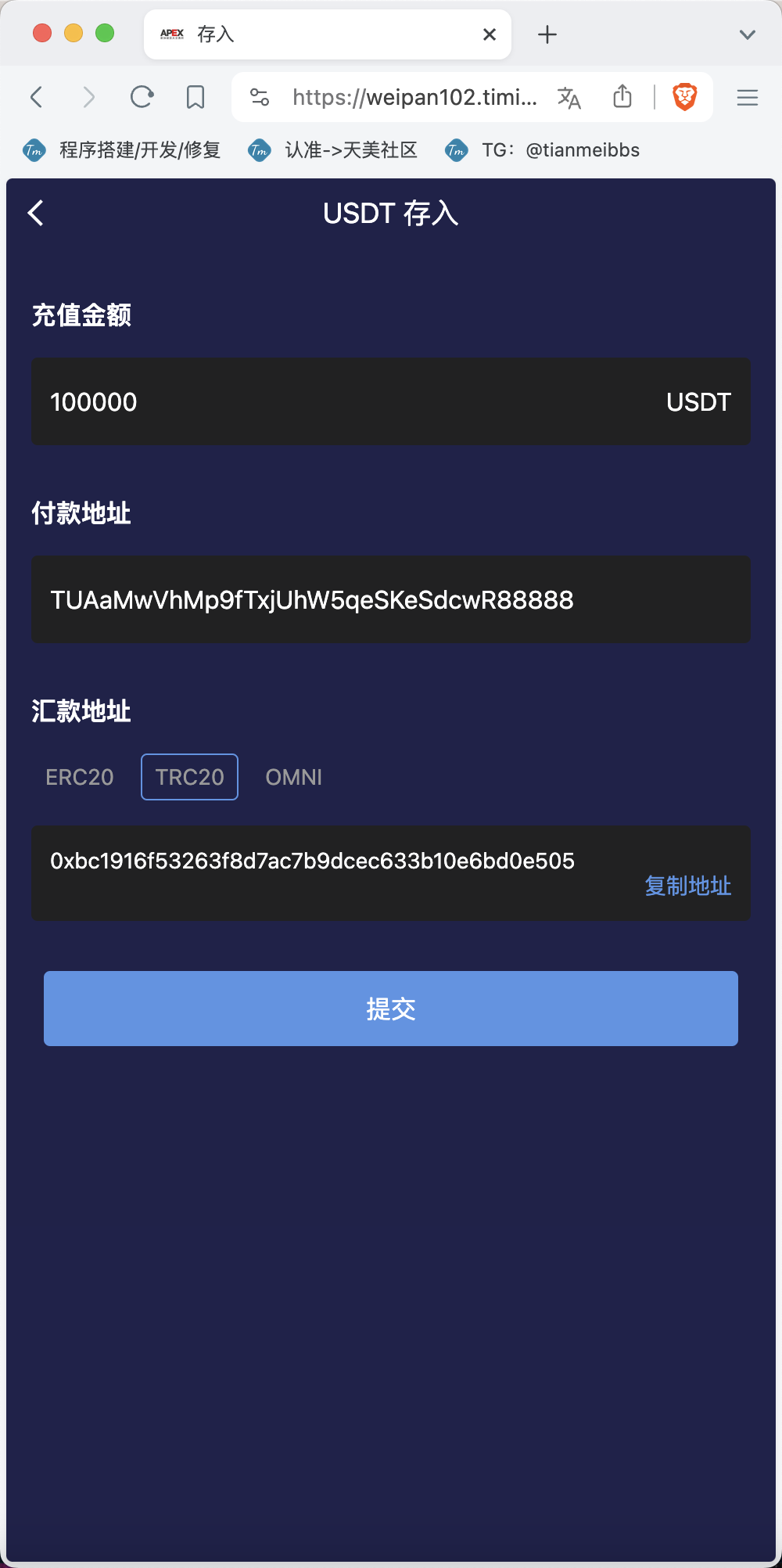
Task: Close the 存入 browser tab
Action: tap(490, 34)
